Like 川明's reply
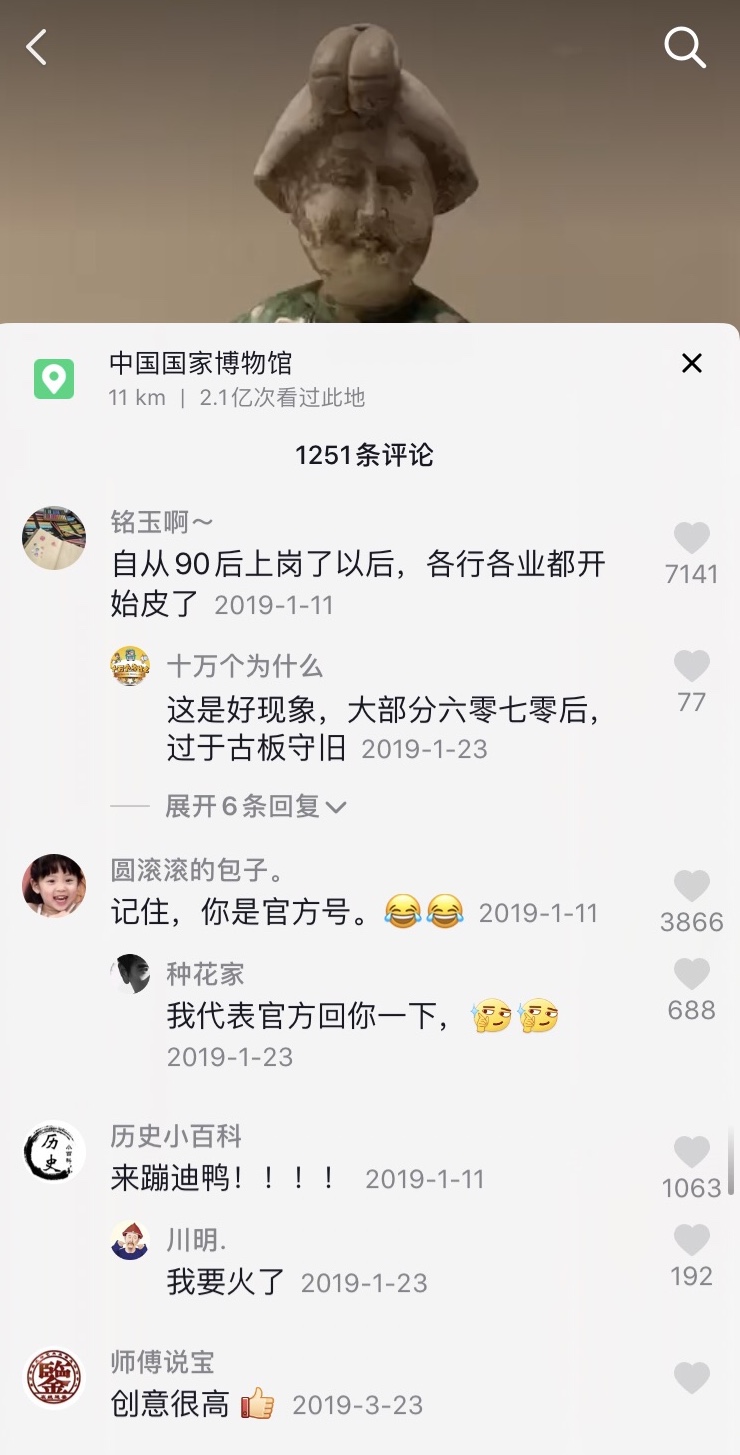 [691, 1241]
